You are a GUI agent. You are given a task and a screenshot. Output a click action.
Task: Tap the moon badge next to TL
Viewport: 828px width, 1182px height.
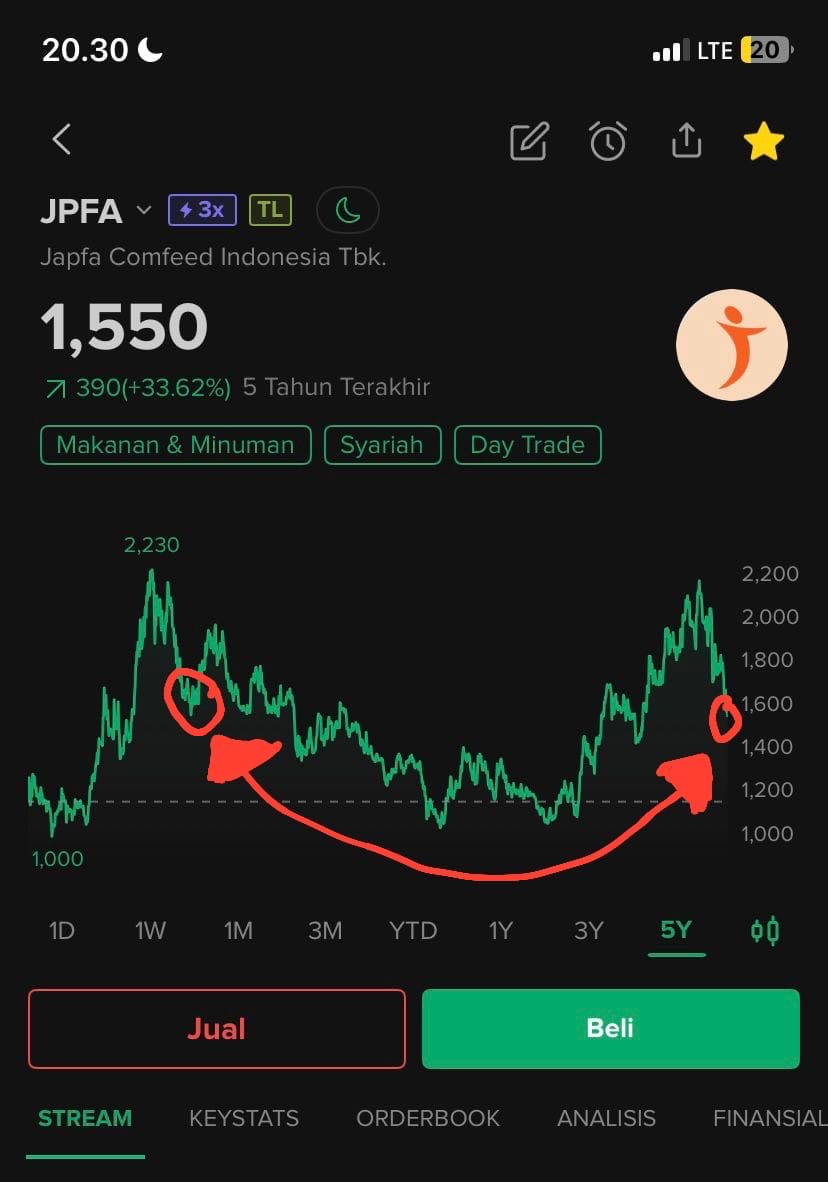pyautogui.click(x=347, y=210)
